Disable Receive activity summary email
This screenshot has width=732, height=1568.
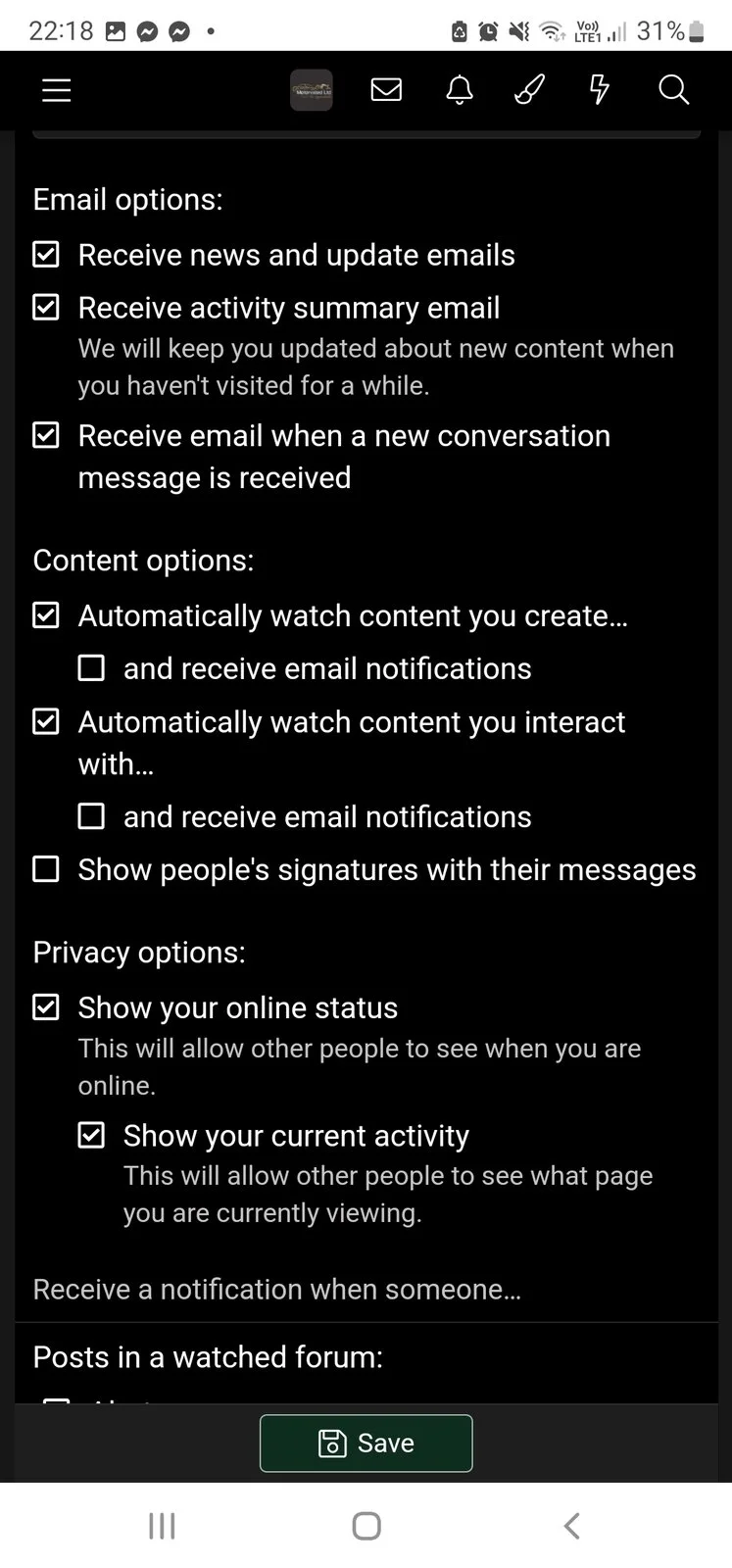coord(46,308)
